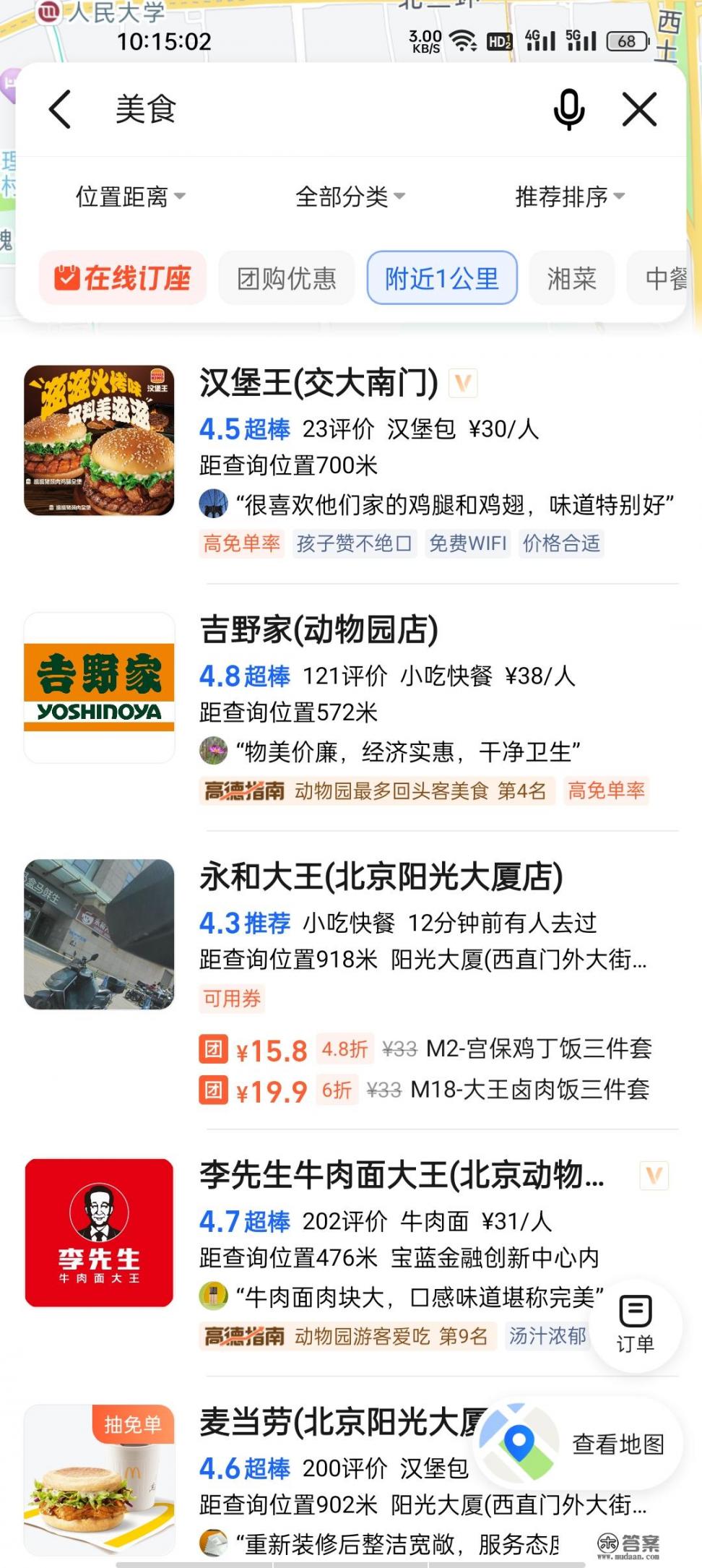Tap the 高免单率 orange tag on 汉堡王
Viewport: 702px width, 1568px height.
[x=241, y=545]
